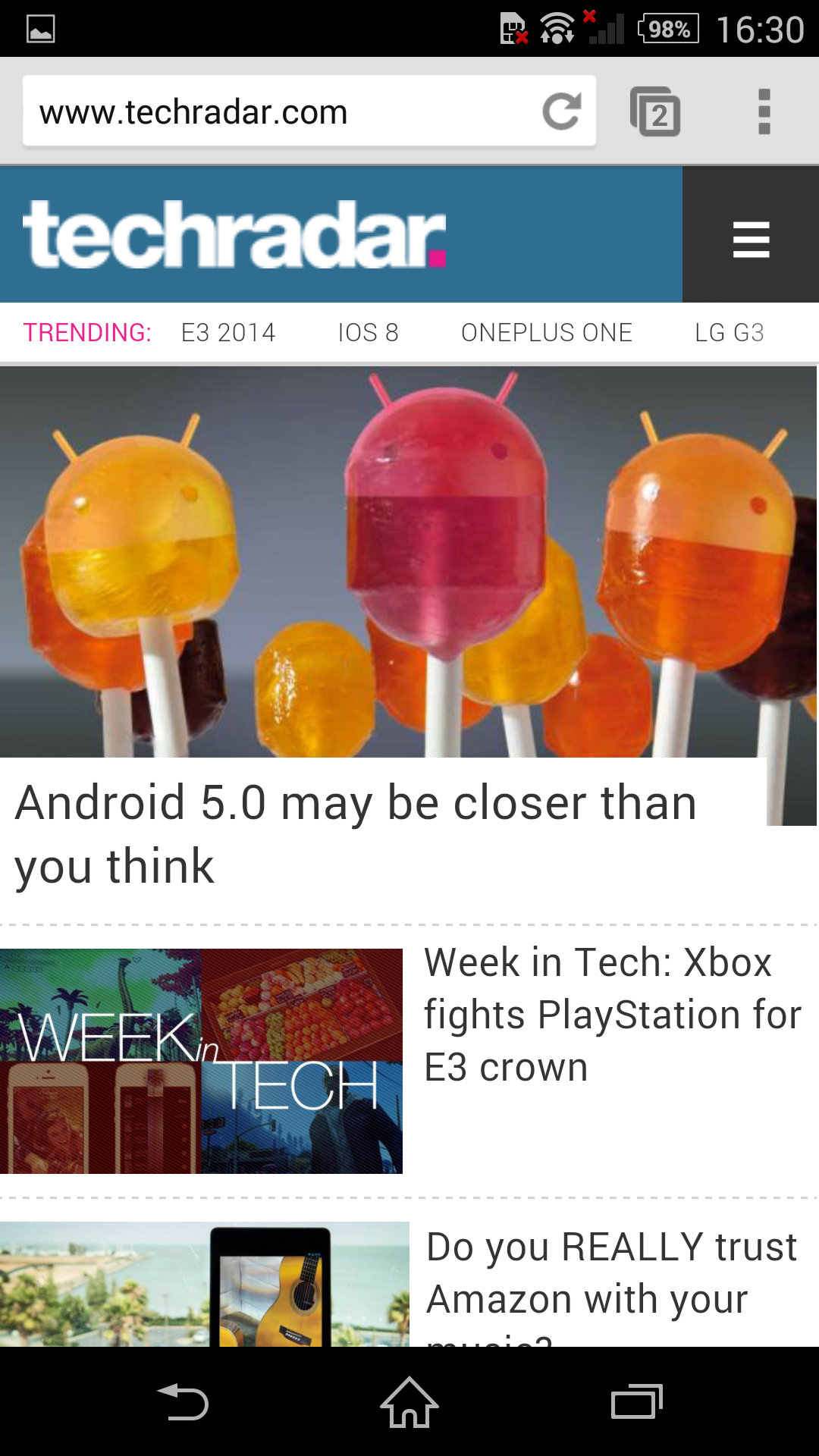Show recent apps from navigation bar
Image resolution: width=819 pixels, height=1456 pixels.
(636, 1402)
